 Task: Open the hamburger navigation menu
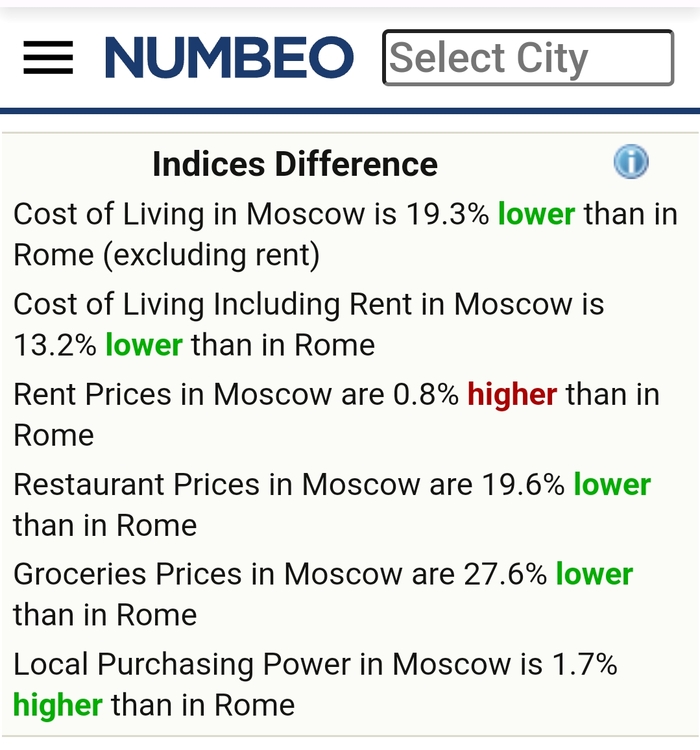click(48, 58)
